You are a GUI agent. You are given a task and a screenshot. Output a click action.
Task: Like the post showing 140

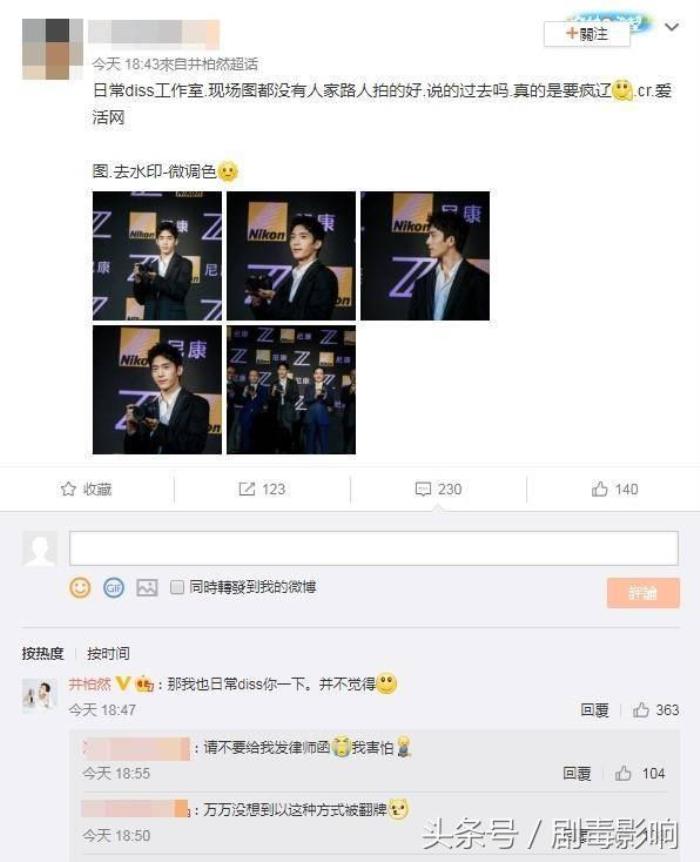coord(614,489)
